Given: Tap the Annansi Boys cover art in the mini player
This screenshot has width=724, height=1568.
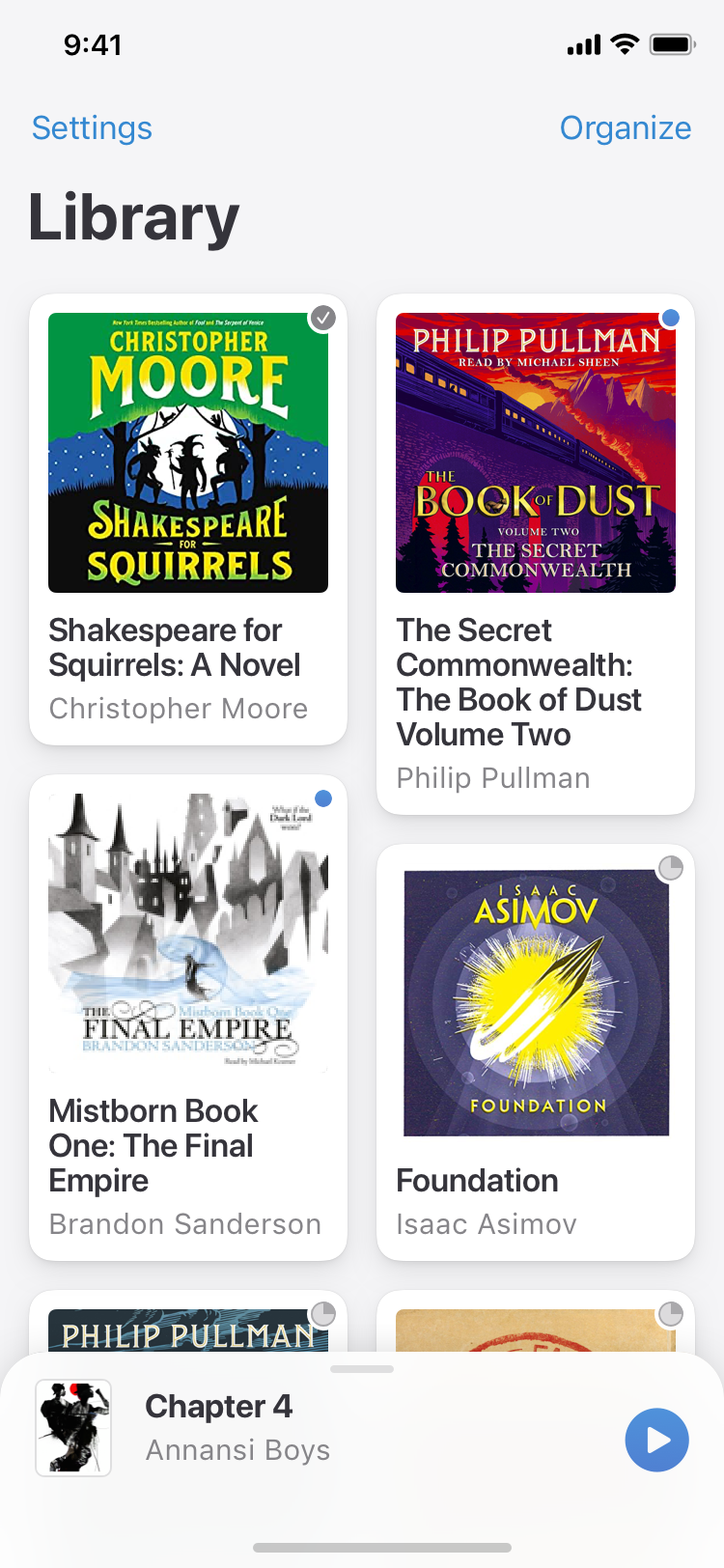Looking at the screenshot, I should click(73, 1427).
